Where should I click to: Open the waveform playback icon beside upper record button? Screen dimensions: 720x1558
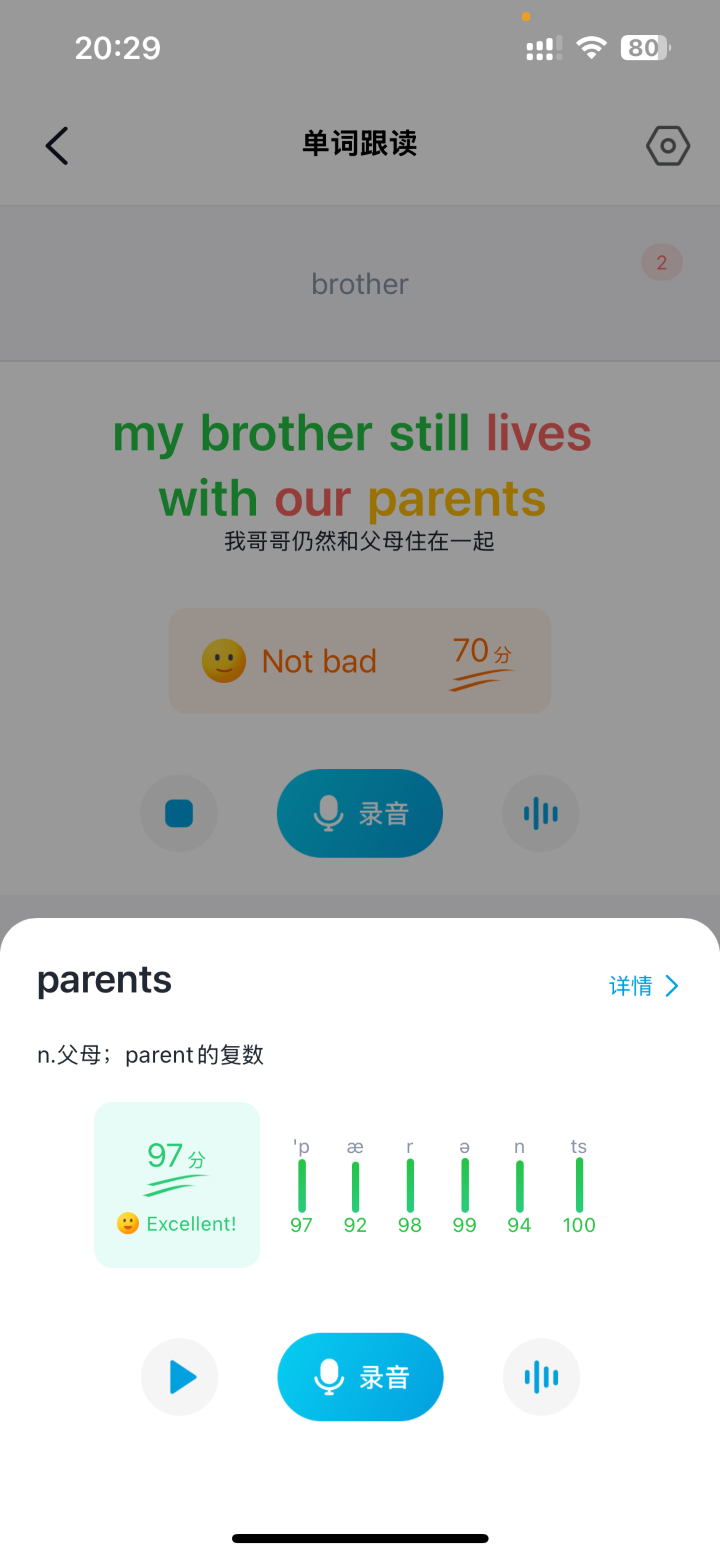click(x=540, y=813)
